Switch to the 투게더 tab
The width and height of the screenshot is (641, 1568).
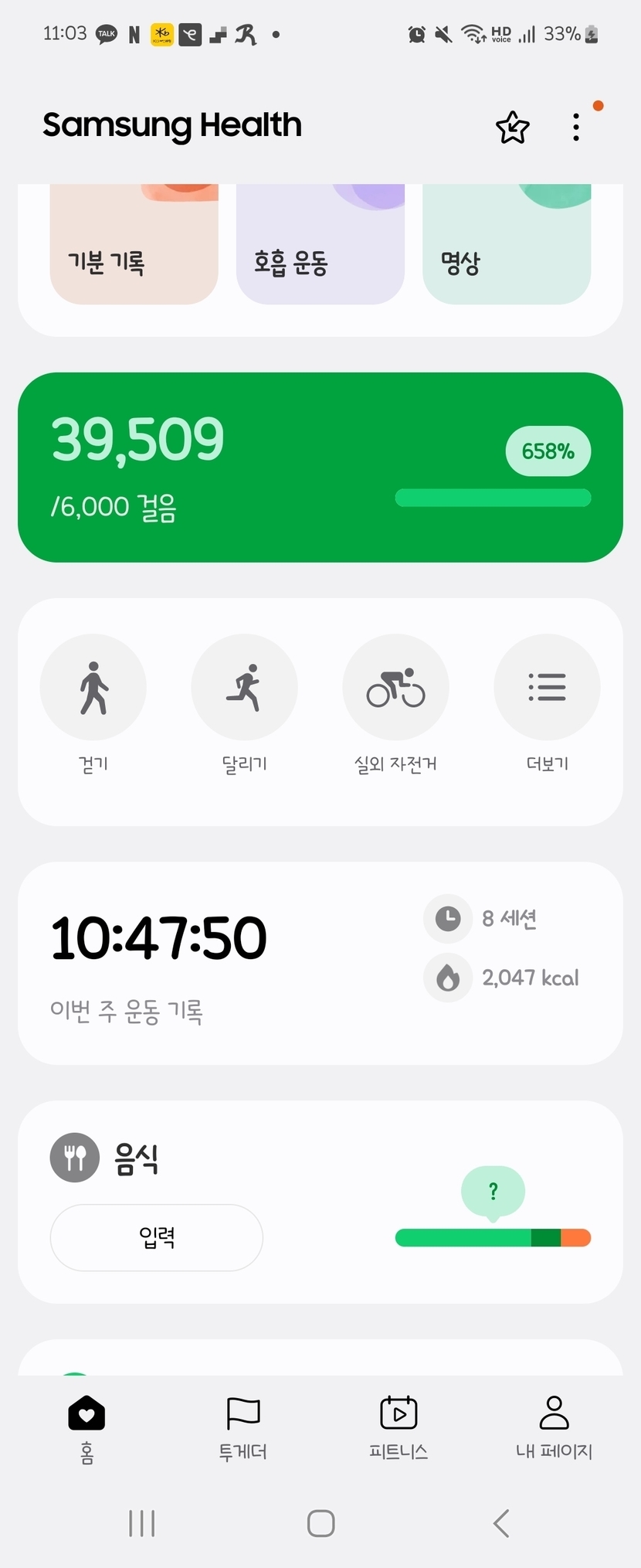tap(242, 1428)
